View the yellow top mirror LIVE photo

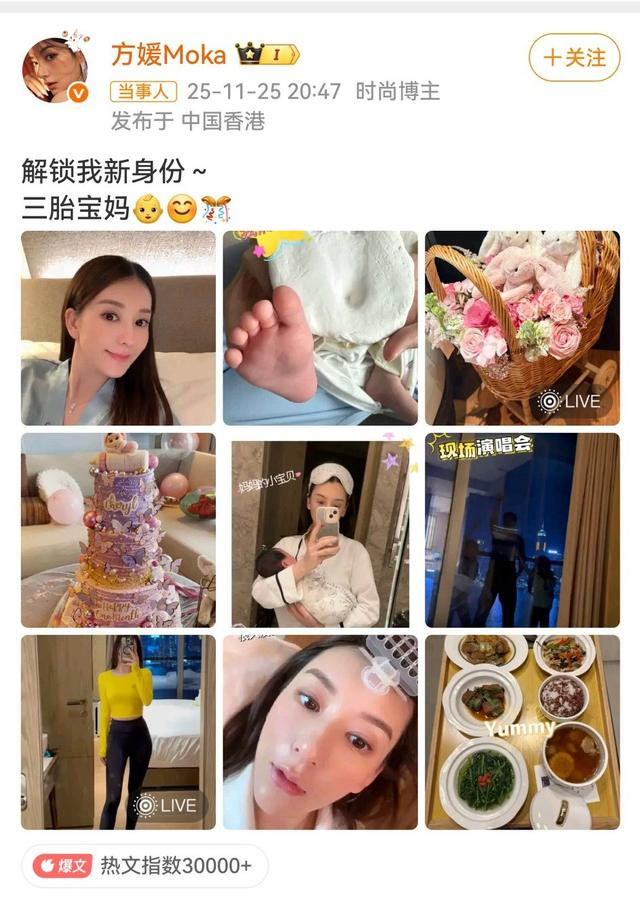(118, 732)
